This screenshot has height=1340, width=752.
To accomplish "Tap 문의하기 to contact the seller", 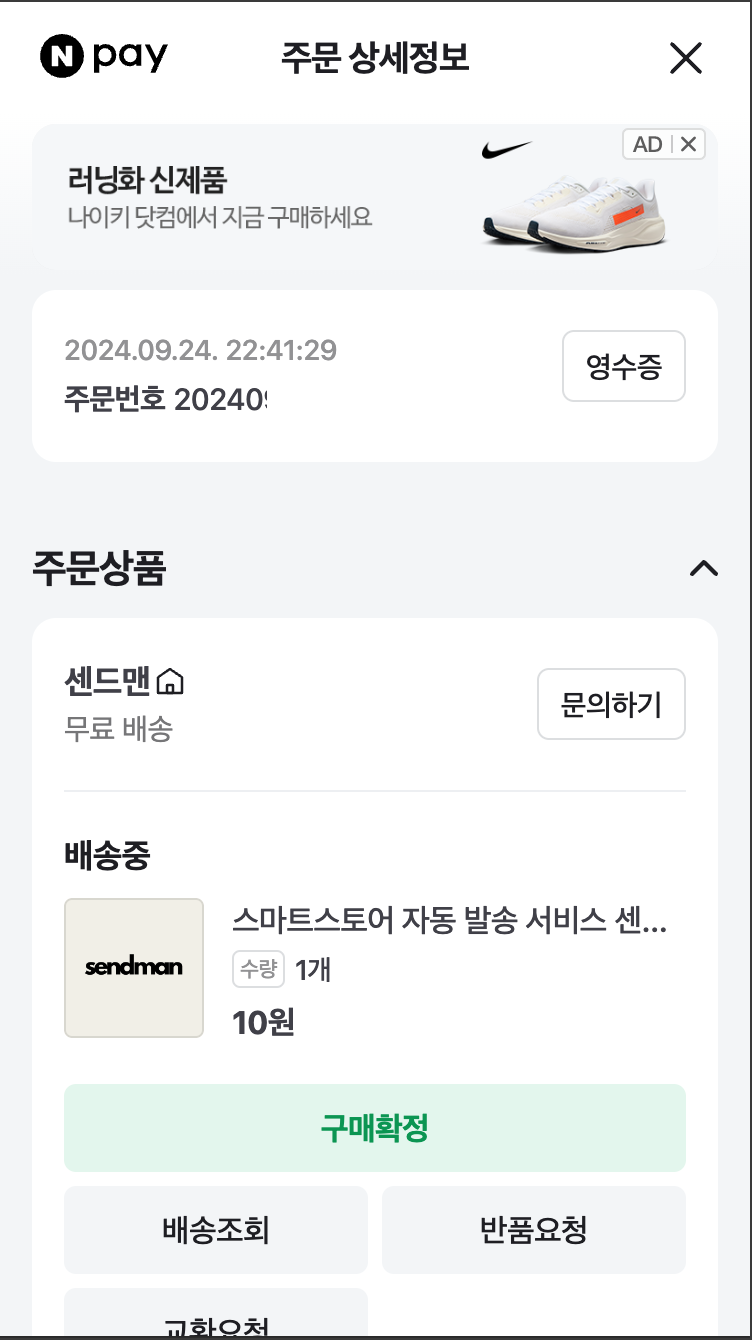I will click(611, 704).
